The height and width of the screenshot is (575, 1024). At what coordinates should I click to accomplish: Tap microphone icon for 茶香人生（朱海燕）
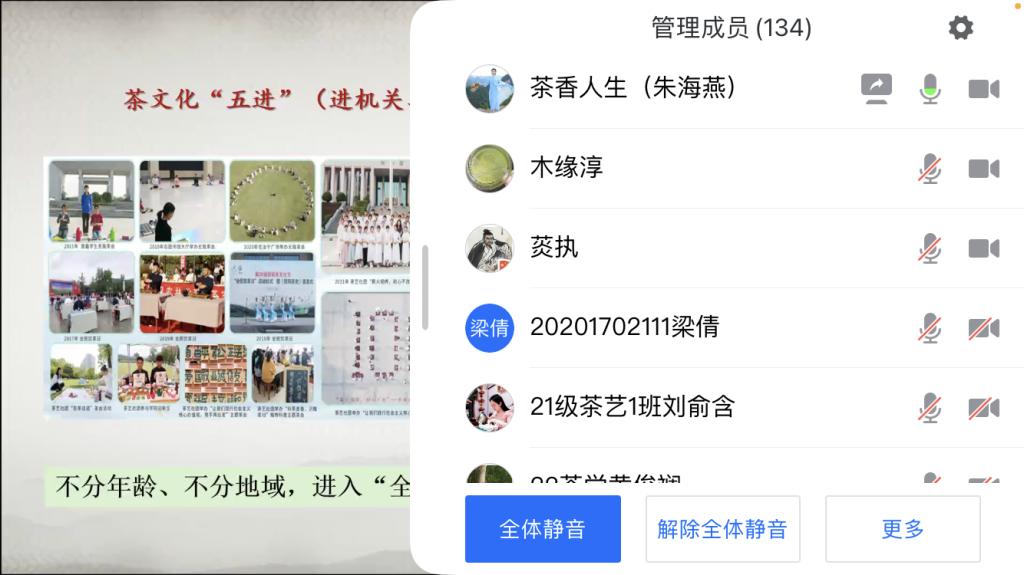tap(931, 89)
